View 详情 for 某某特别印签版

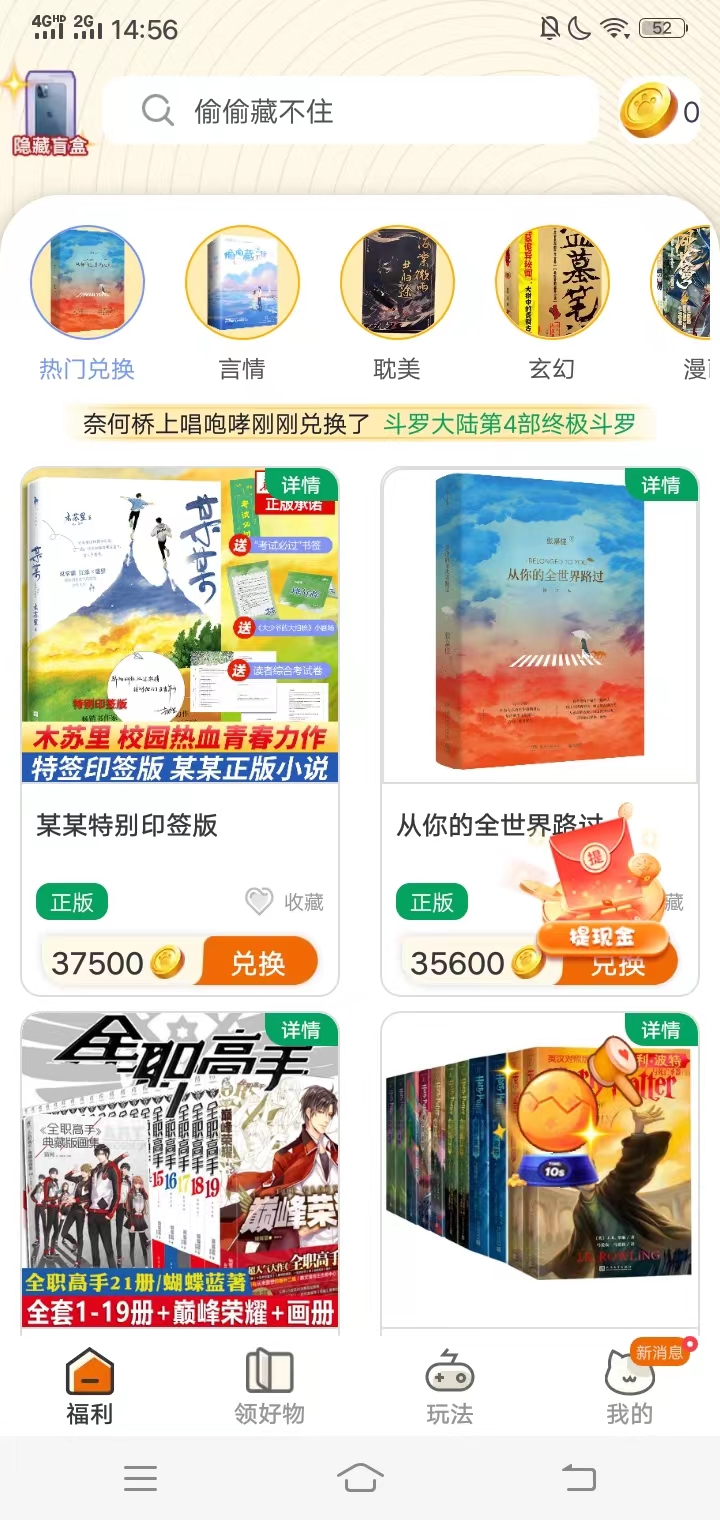click(300, 486)
